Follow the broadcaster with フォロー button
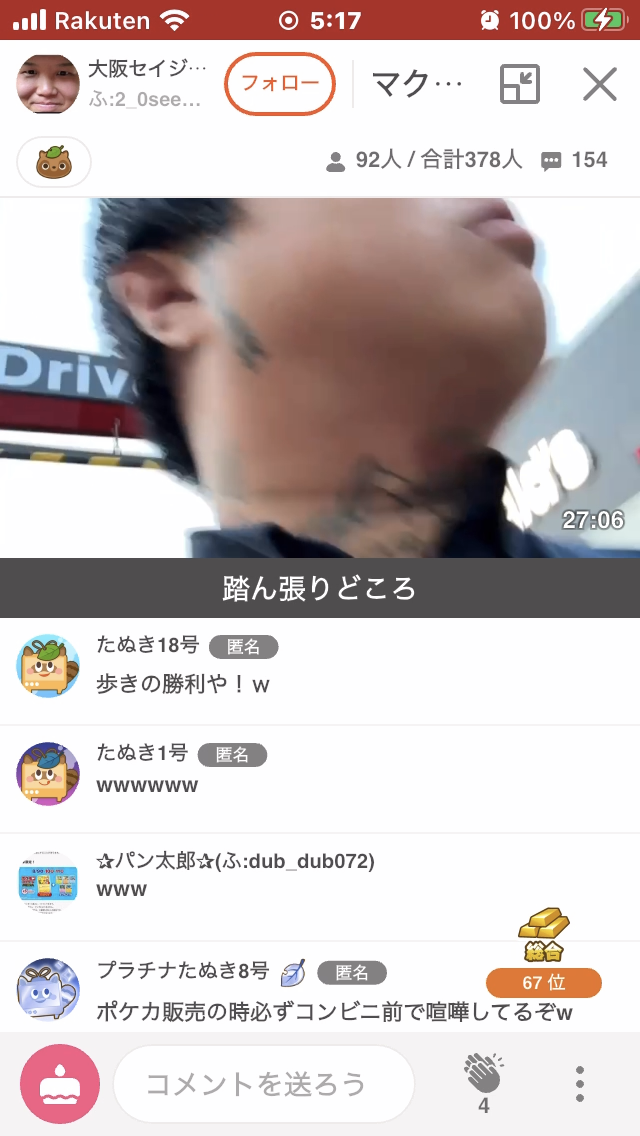Image resolution: width=640 pixels, height=1136 pixels. click(x=280, y=84)
